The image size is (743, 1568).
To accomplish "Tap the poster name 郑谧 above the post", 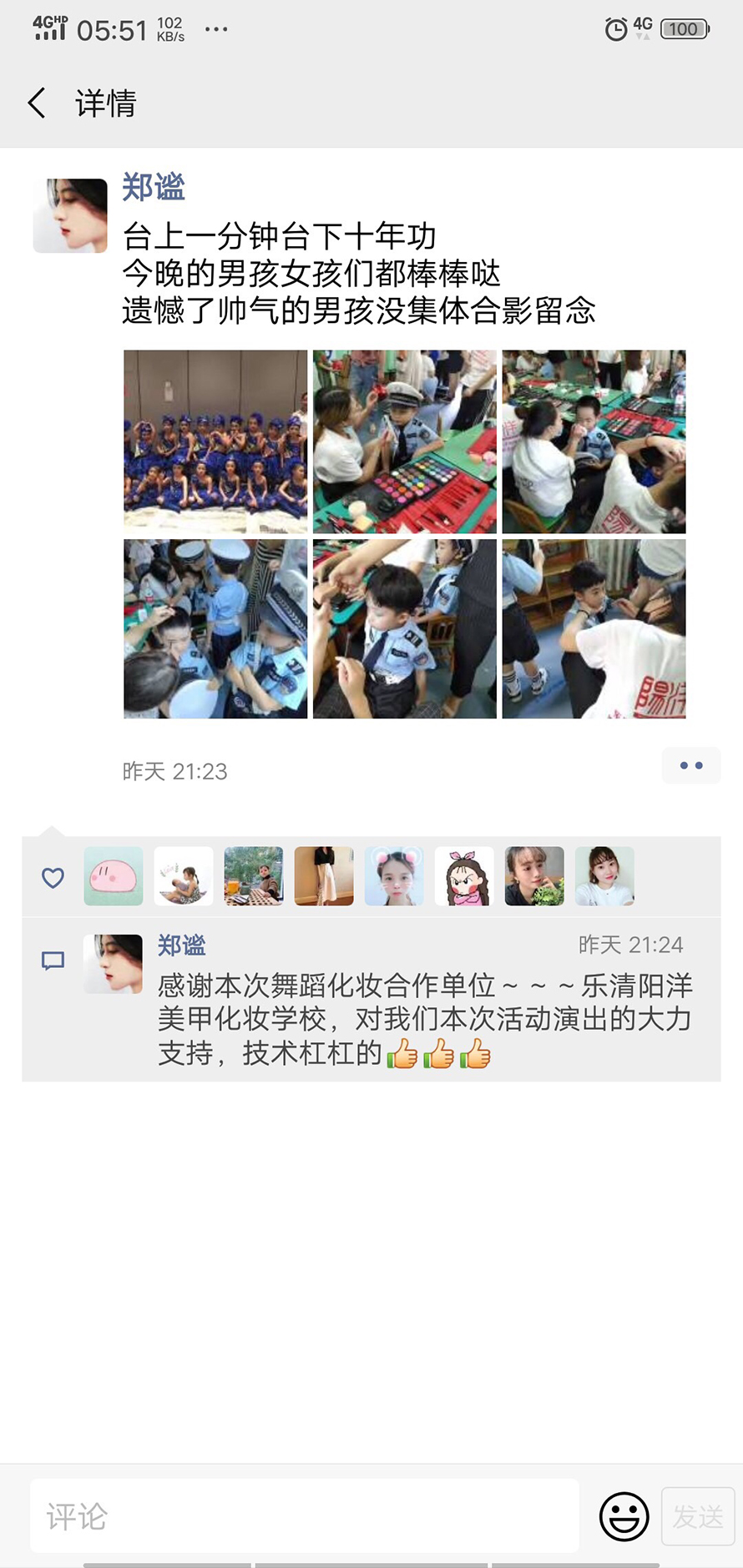I will [154, 187].
